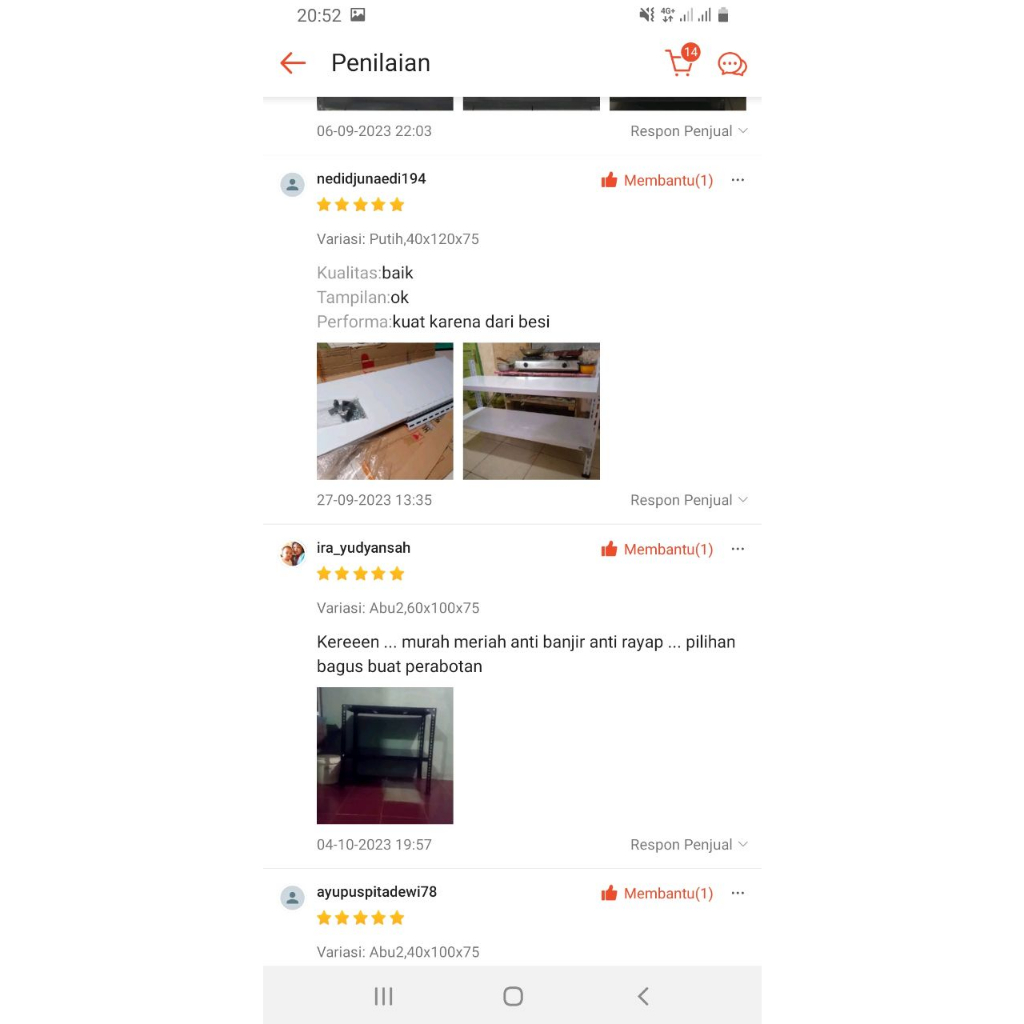Image resolution: width=1024 pixels, height=1024 pixels.
Task: Open ira_yudyansah's profile avatar
Action: tap(292, 553)
